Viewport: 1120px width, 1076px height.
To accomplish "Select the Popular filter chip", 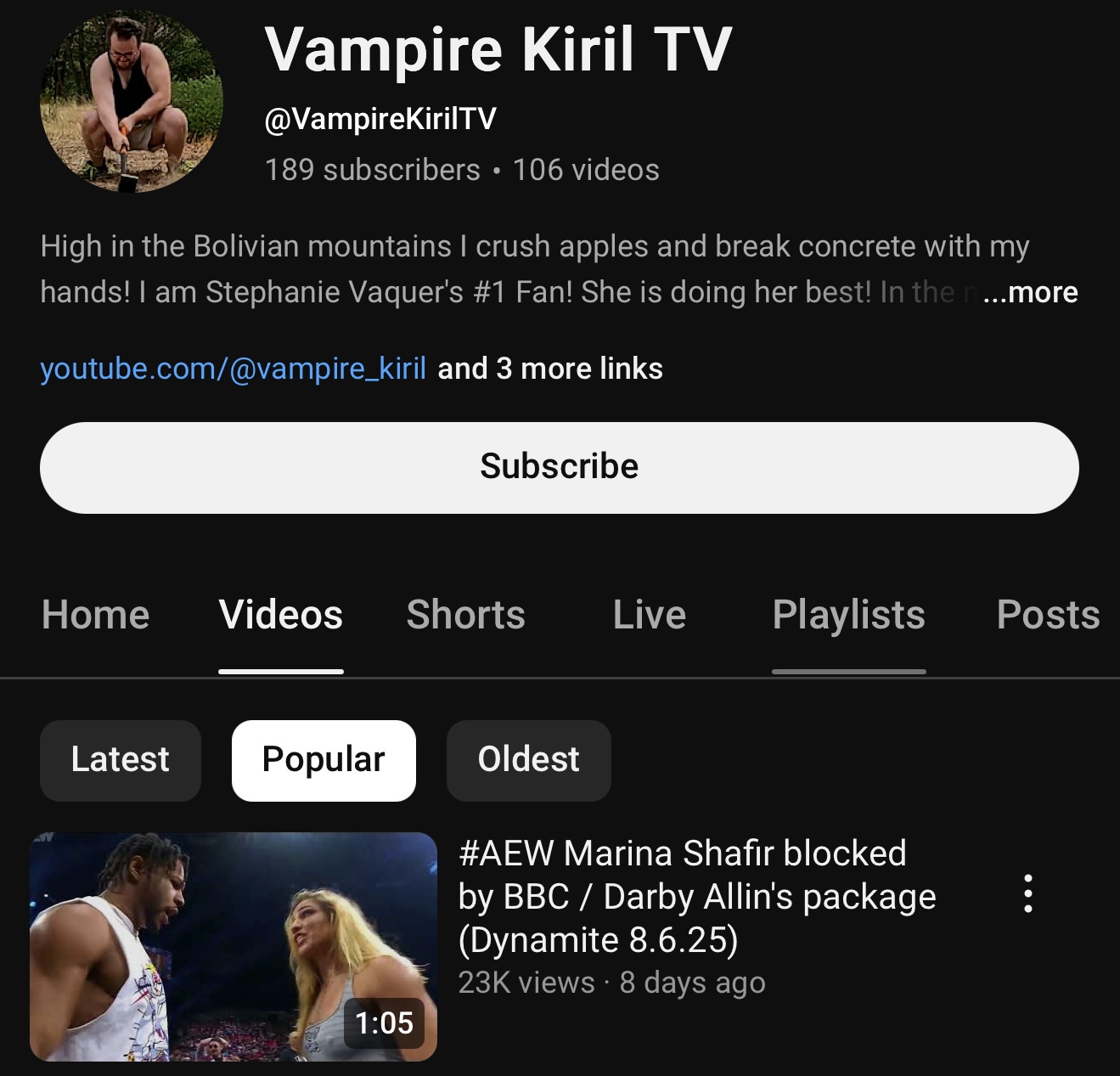I will point(324,759).
